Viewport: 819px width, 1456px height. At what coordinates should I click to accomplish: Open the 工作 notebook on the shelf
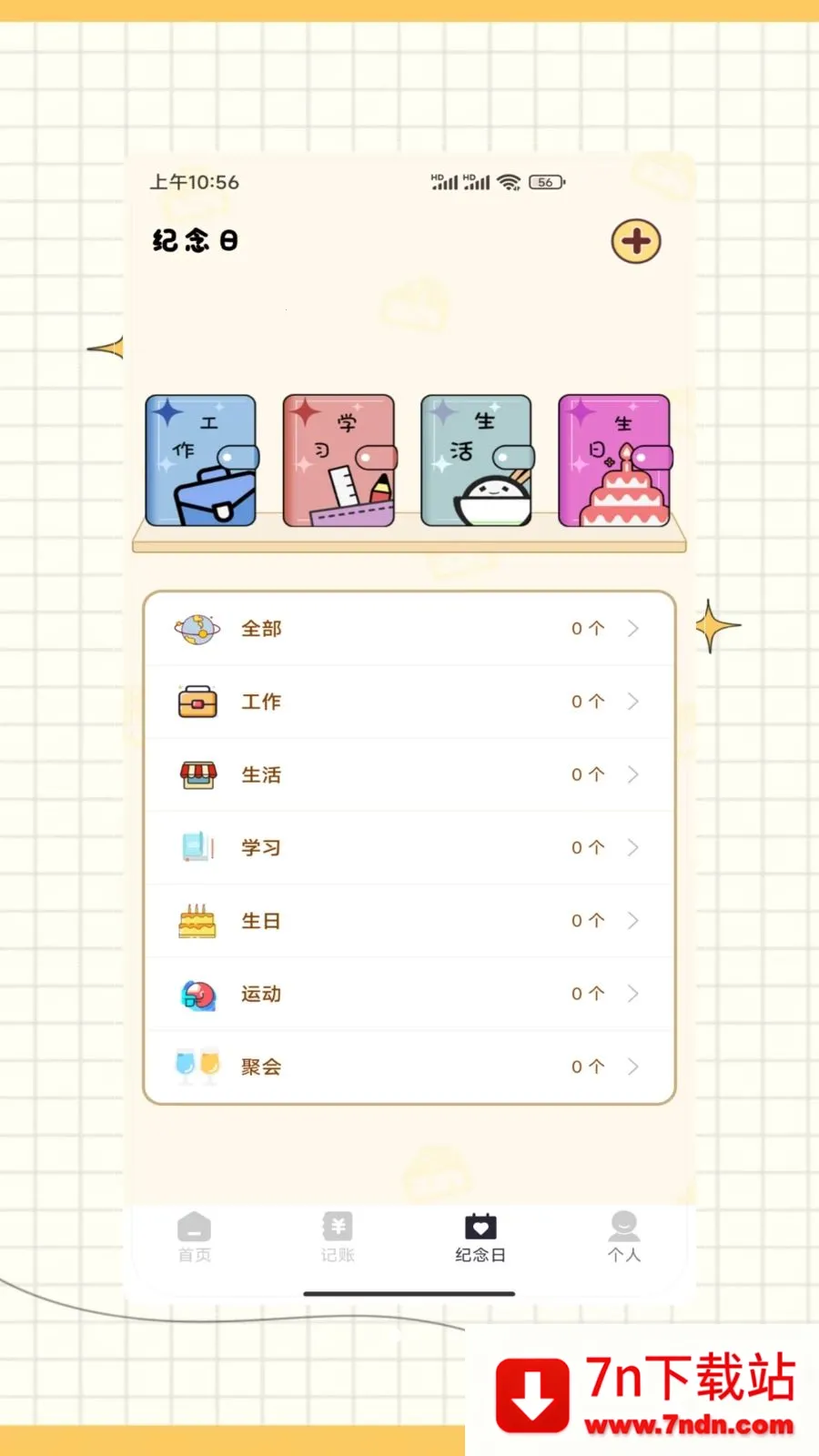click(201, 460)
